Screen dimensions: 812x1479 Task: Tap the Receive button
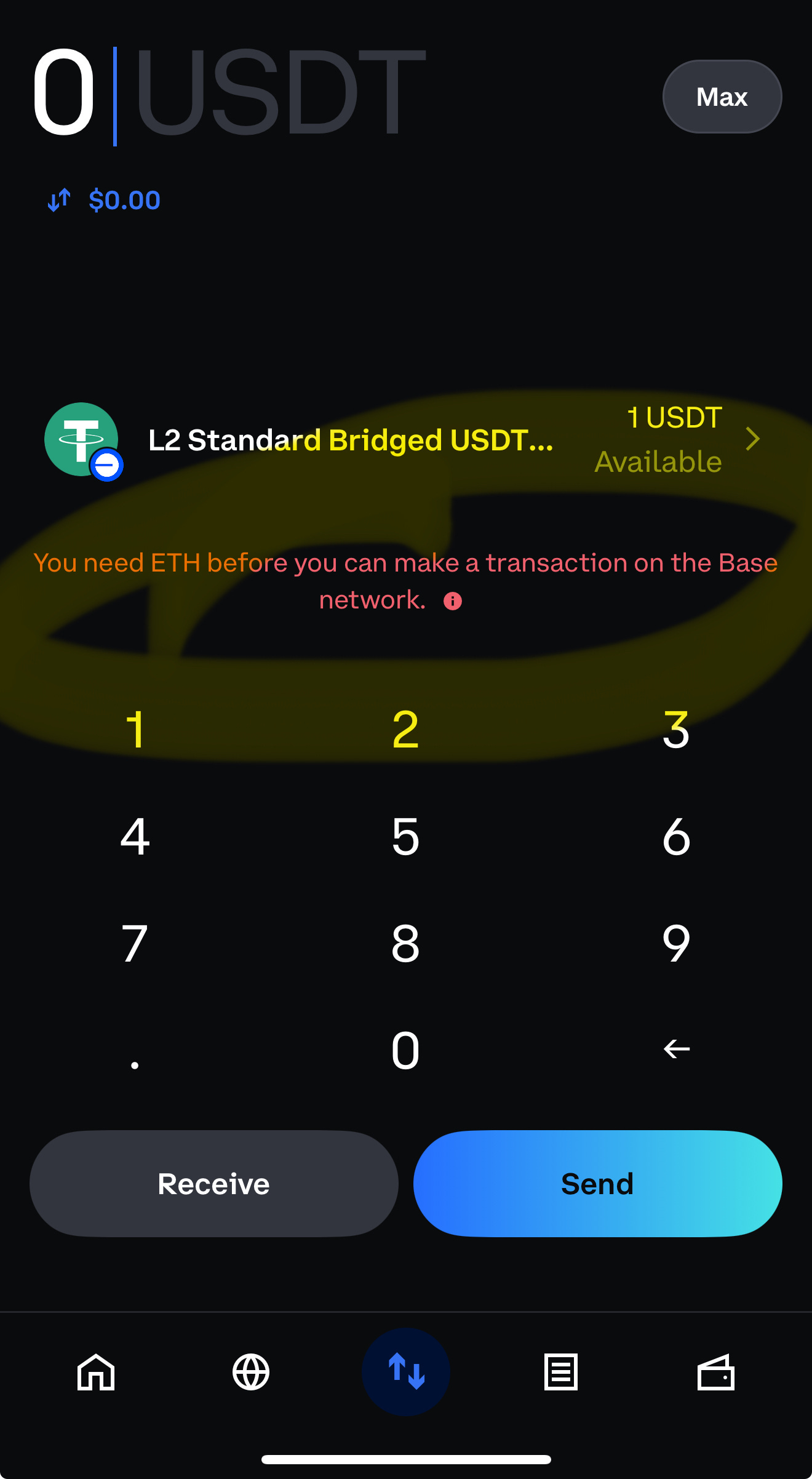click(213, 1184)
